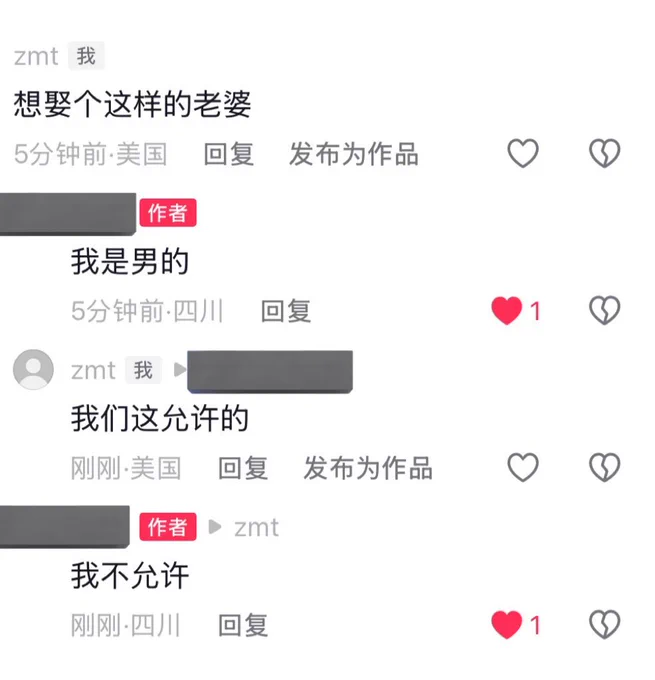Dislike the author's comment 我是男的

604,311
